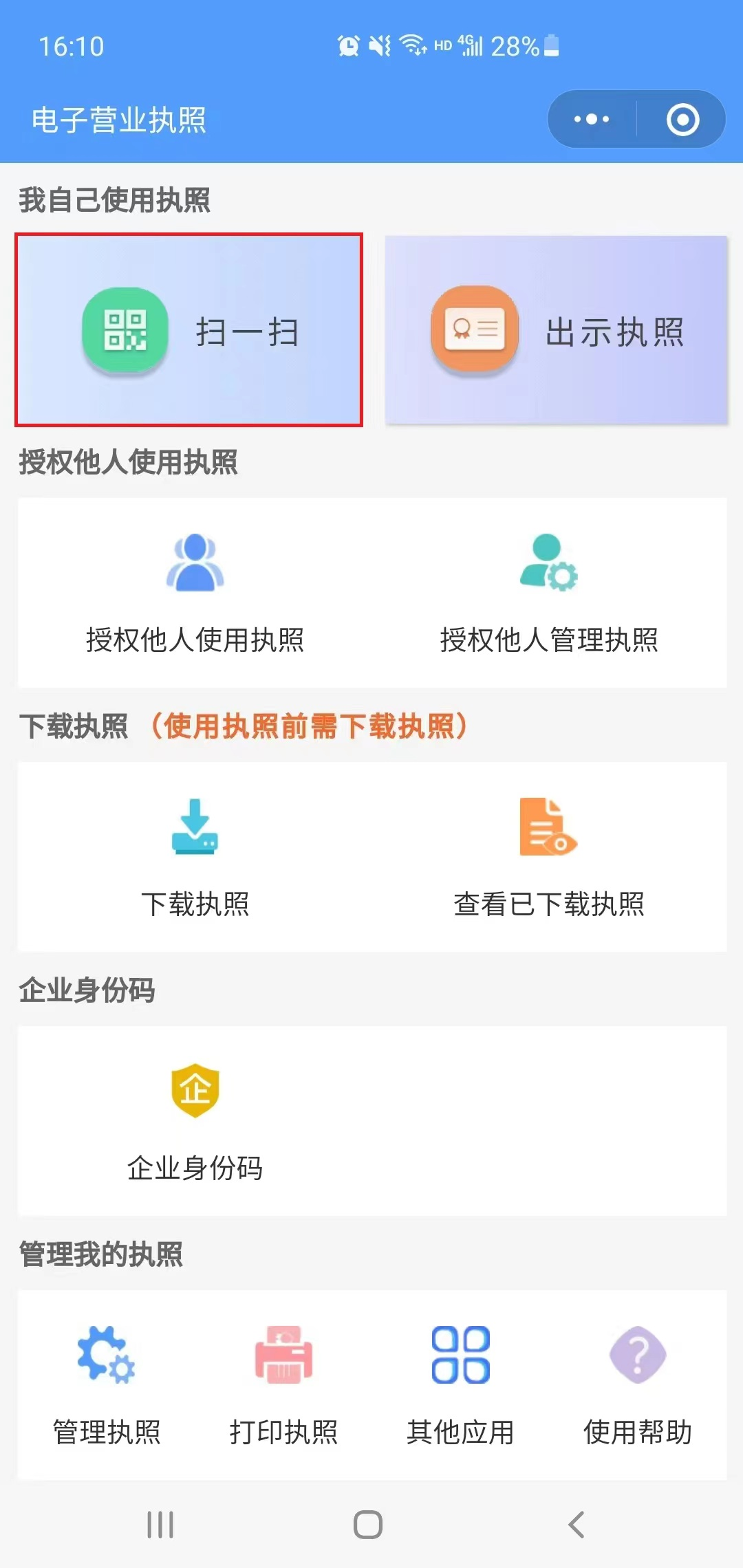Viewport: 743px width, 1568px height.
Task: Open 扫一扫 to scan a code
Action: click(189, 330)
